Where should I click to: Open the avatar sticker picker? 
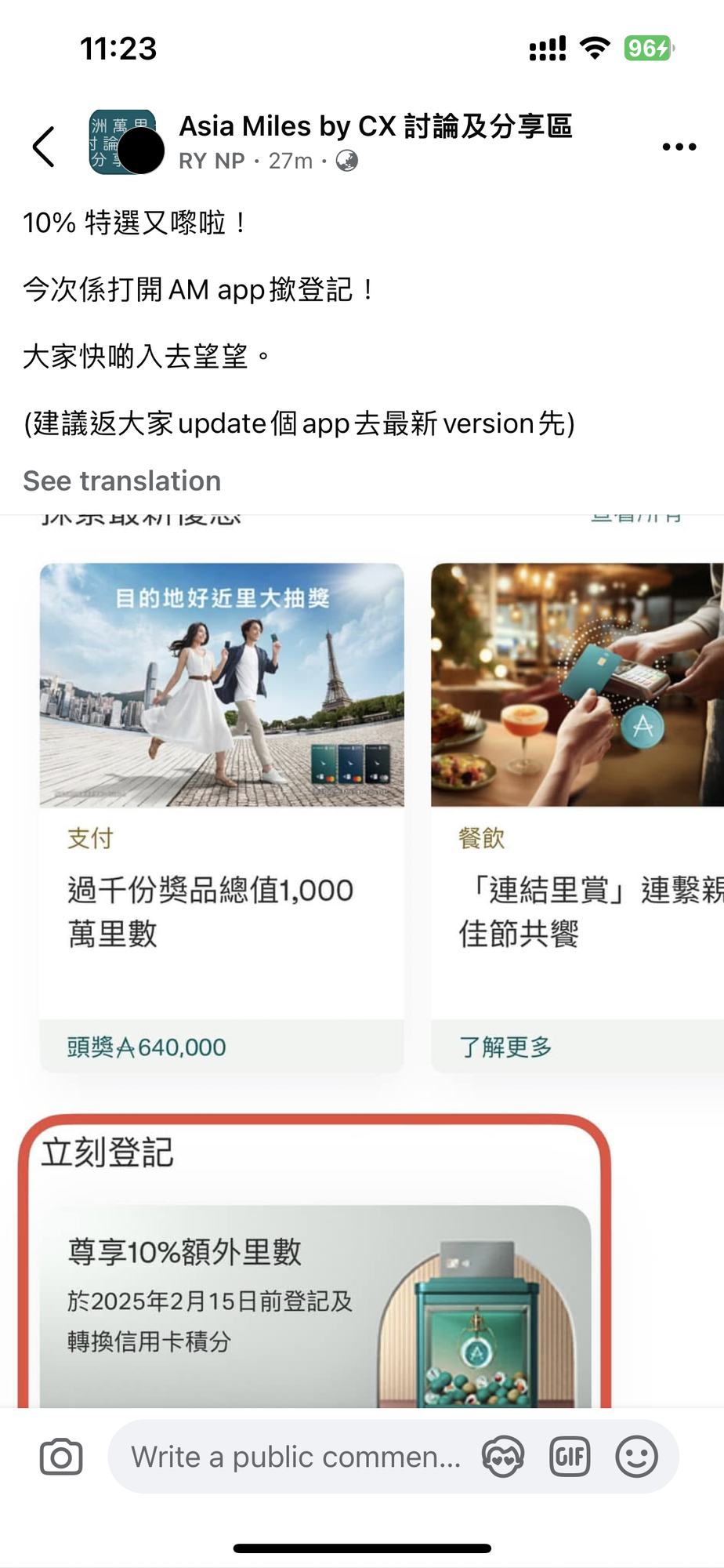tap(503, 1457)
